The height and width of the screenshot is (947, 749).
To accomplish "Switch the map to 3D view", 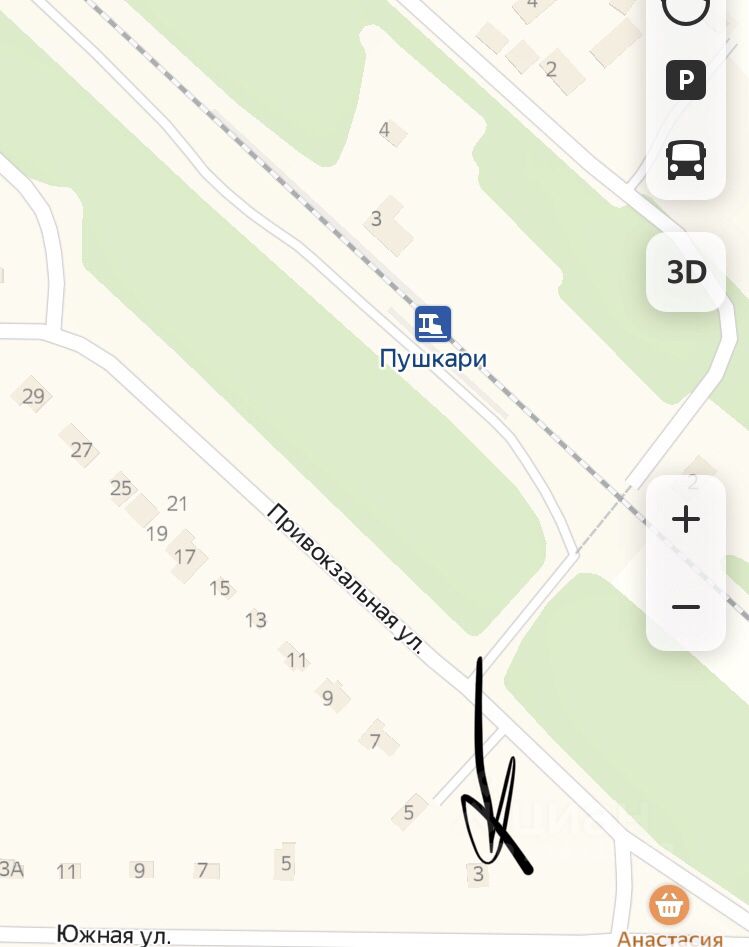I will [686, 271].
